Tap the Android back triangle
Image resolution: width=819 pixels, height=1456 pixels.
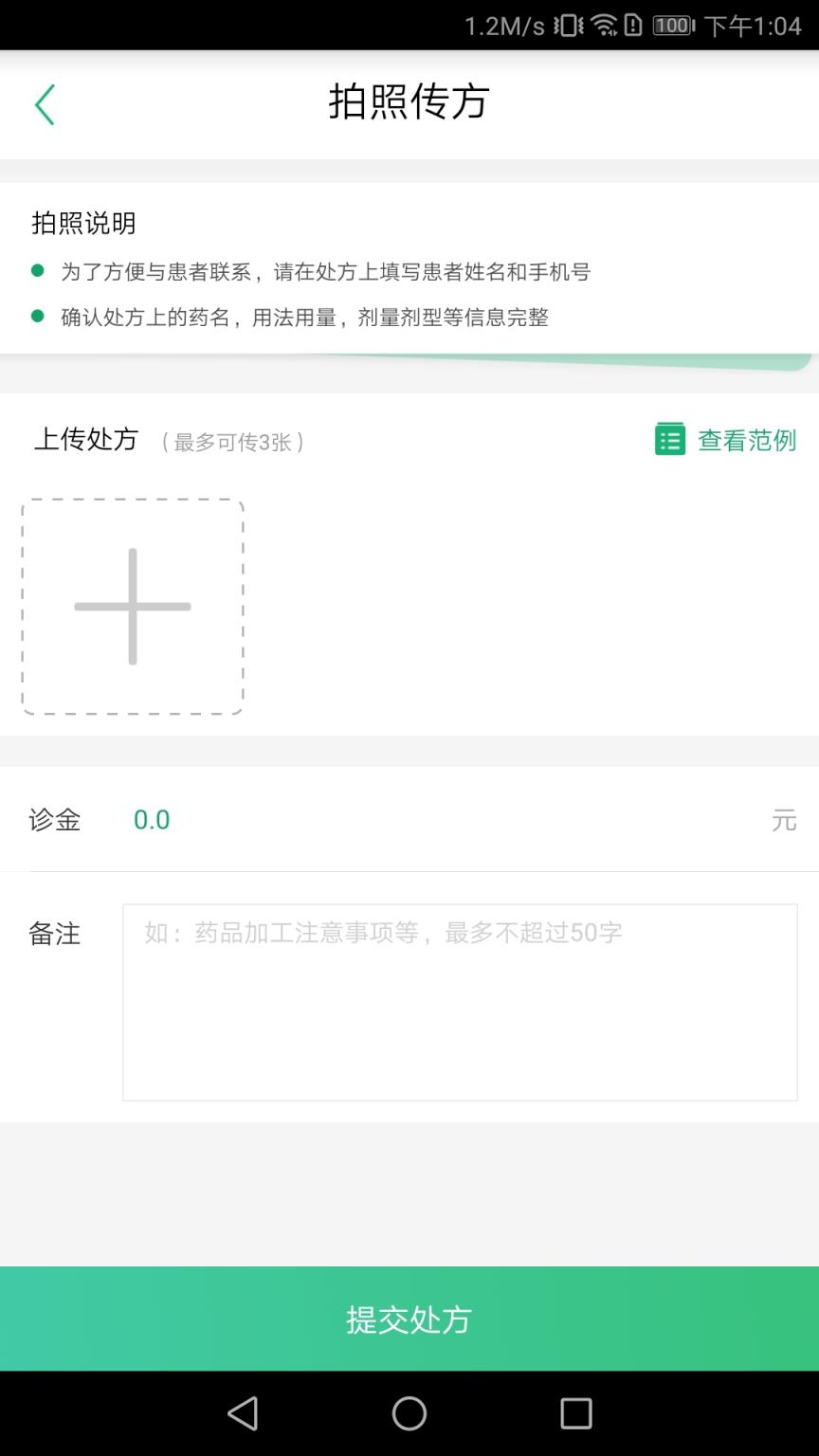click(244, 1413)
